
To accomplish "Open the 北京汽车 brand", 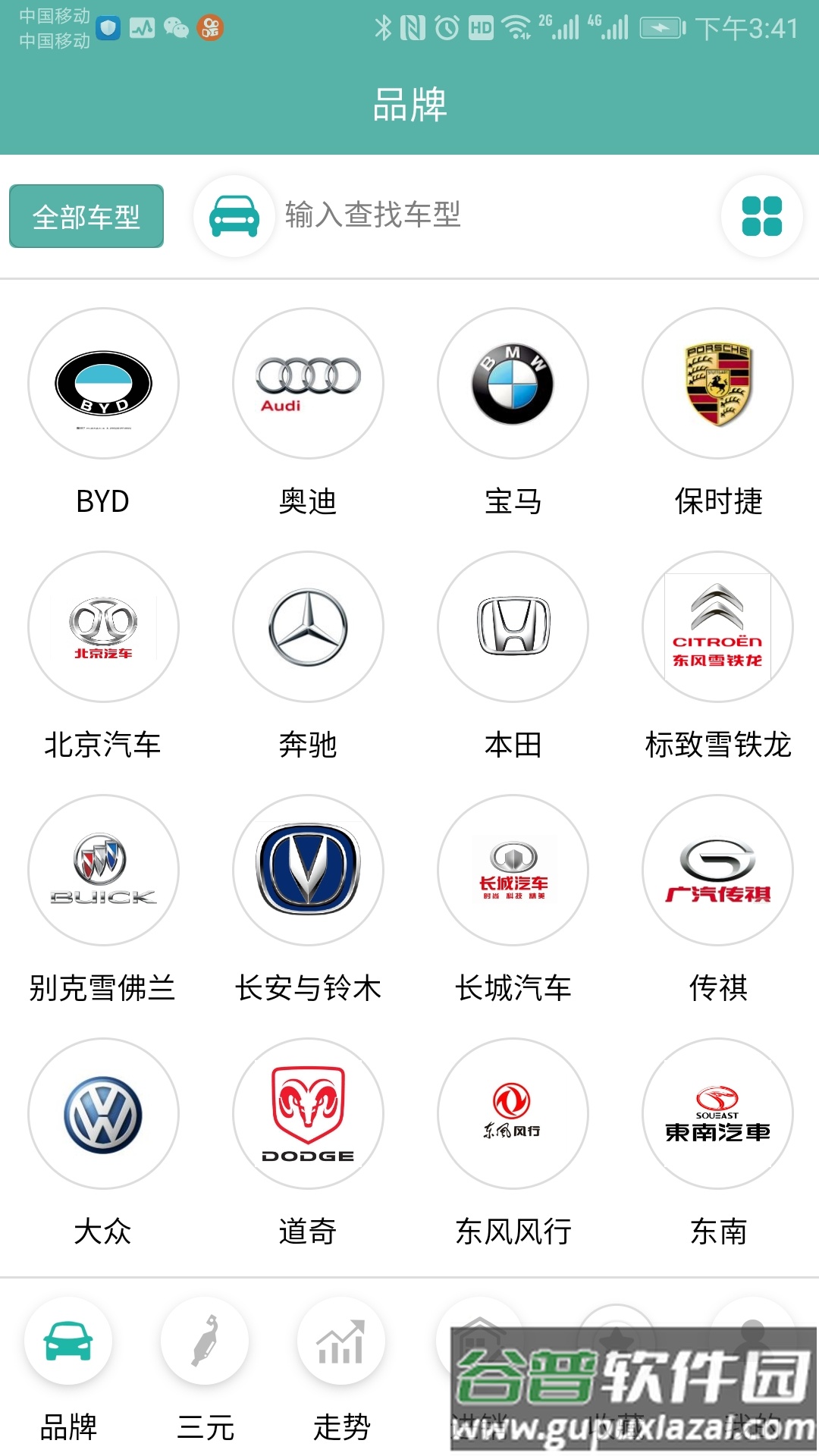I will click(x=103, y=627).
